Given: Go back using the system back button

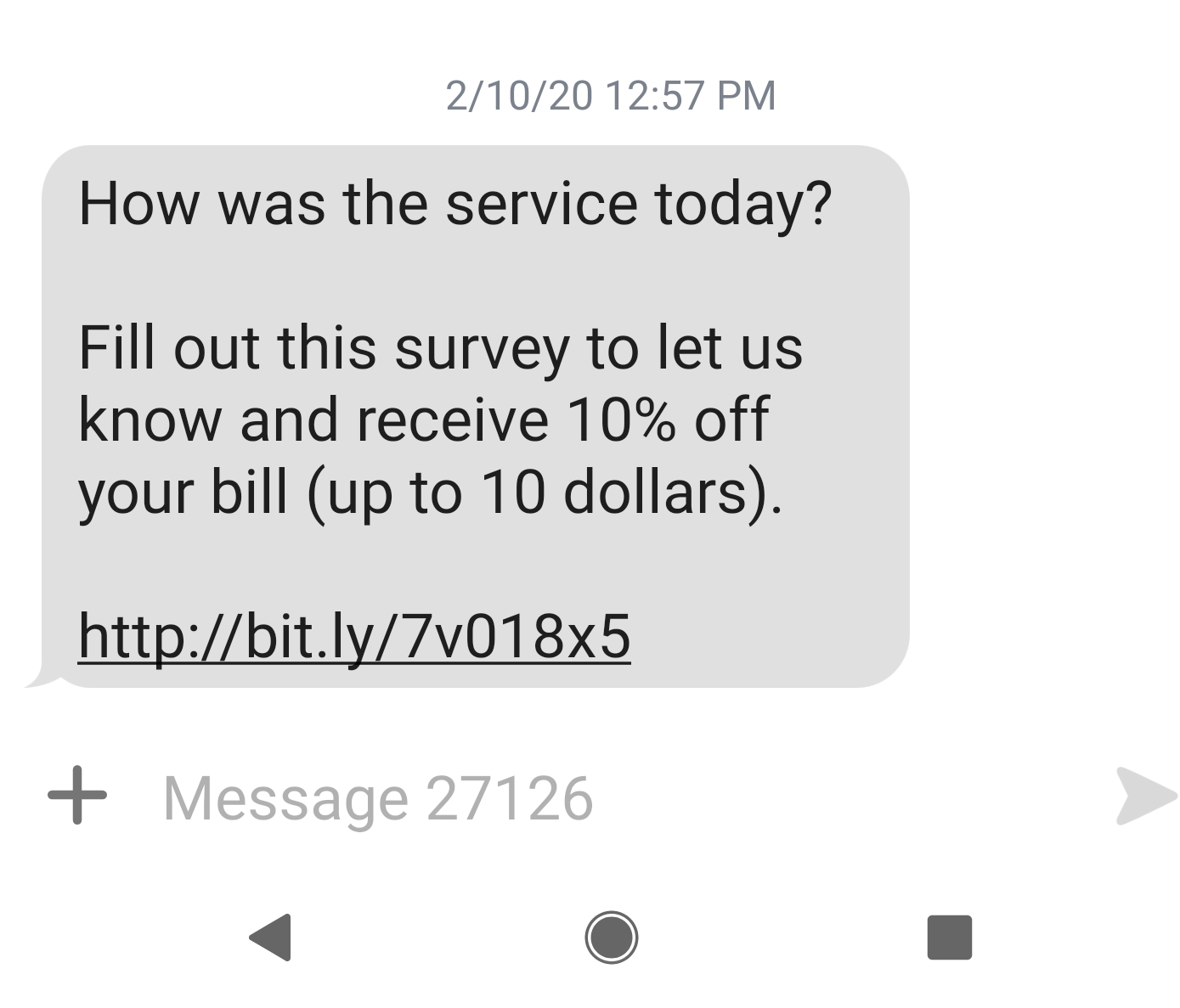Looking at the screenshot, I should [272, 938].
